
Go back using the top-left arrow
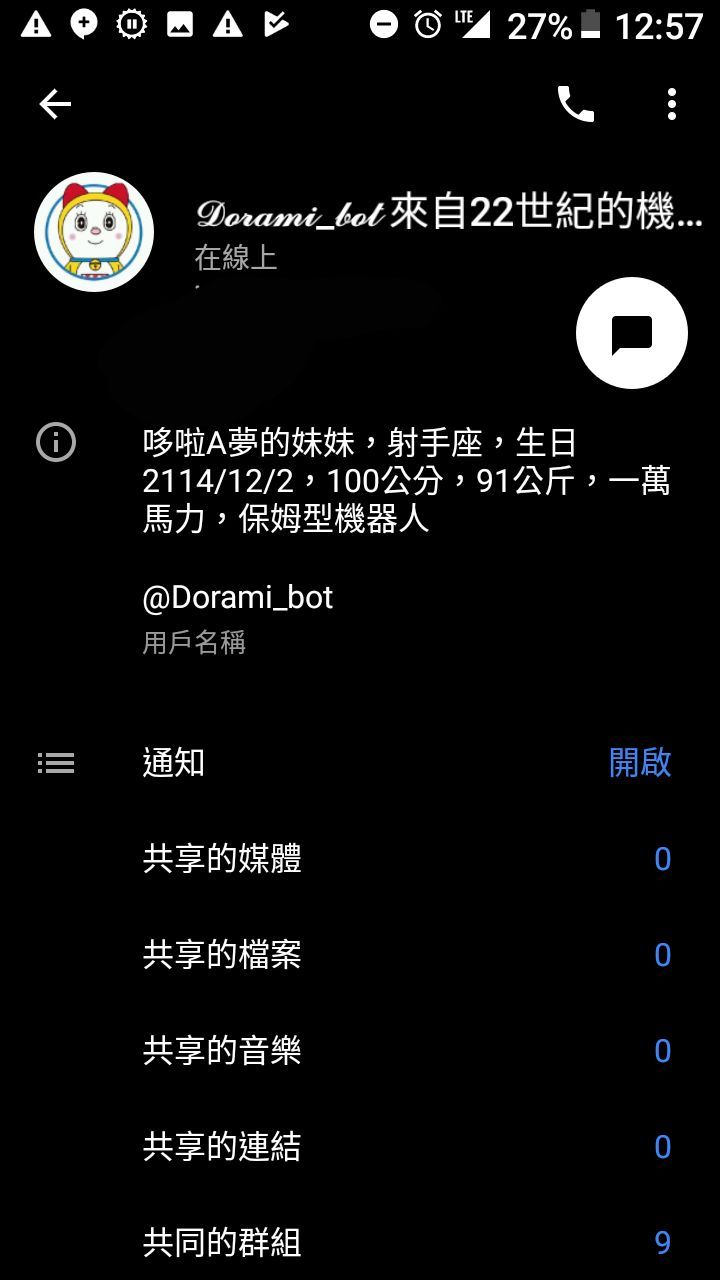click(55, 104)
